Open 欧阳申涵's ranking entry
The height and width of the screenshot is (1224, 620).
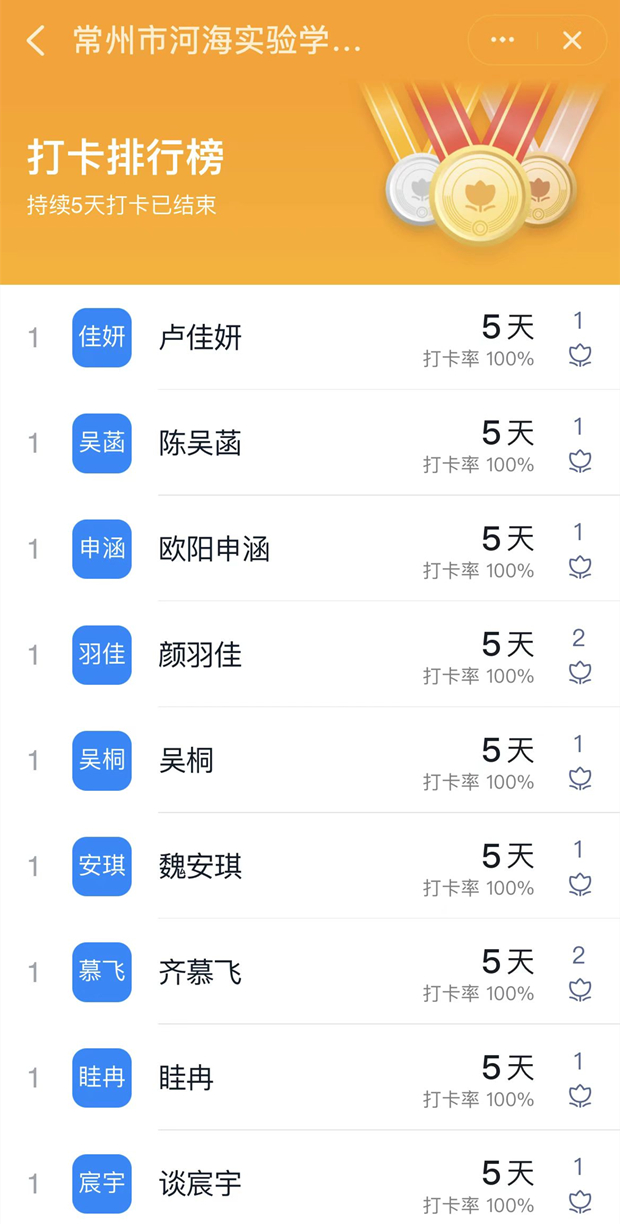310,549
